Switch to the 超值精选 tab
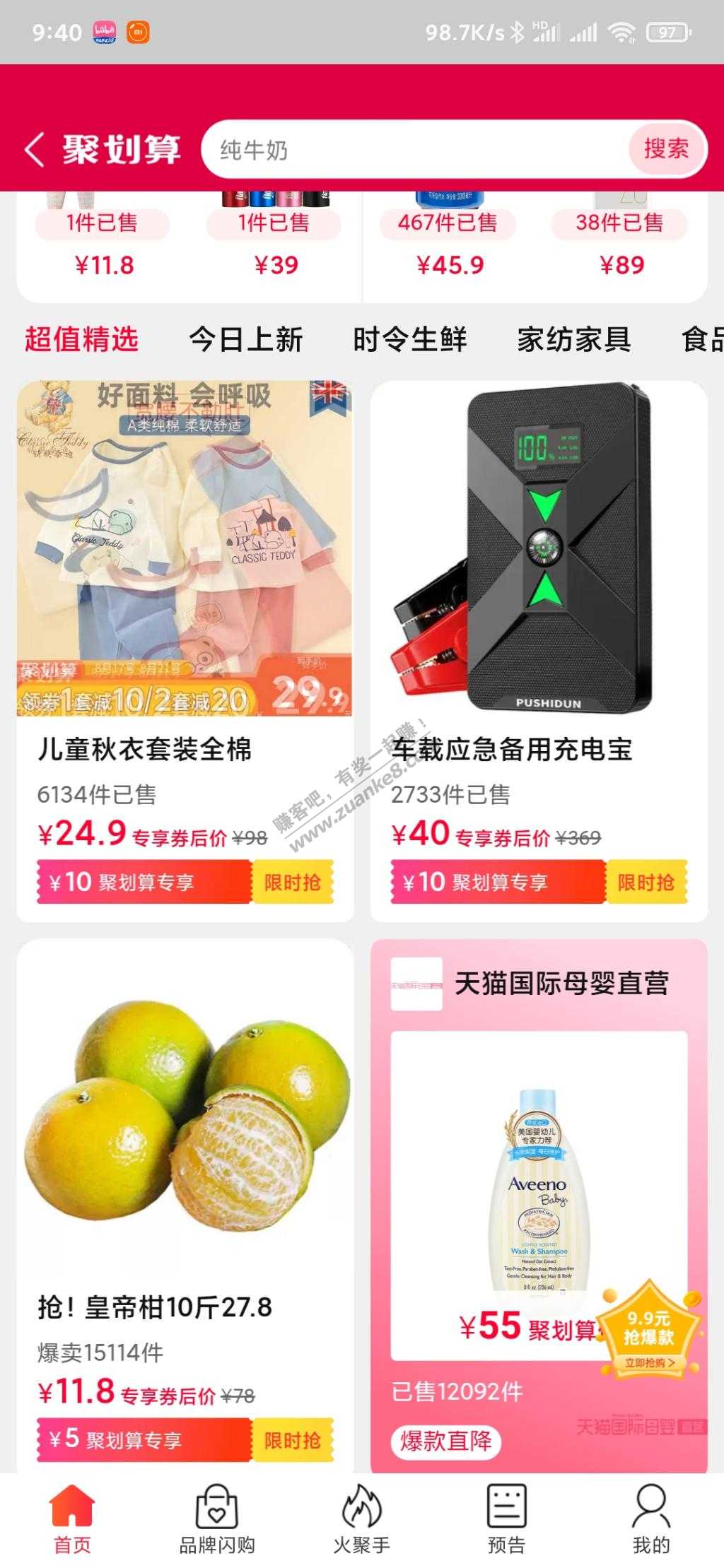This screenshot has height=1568, width=724. (x=81, y=340)
